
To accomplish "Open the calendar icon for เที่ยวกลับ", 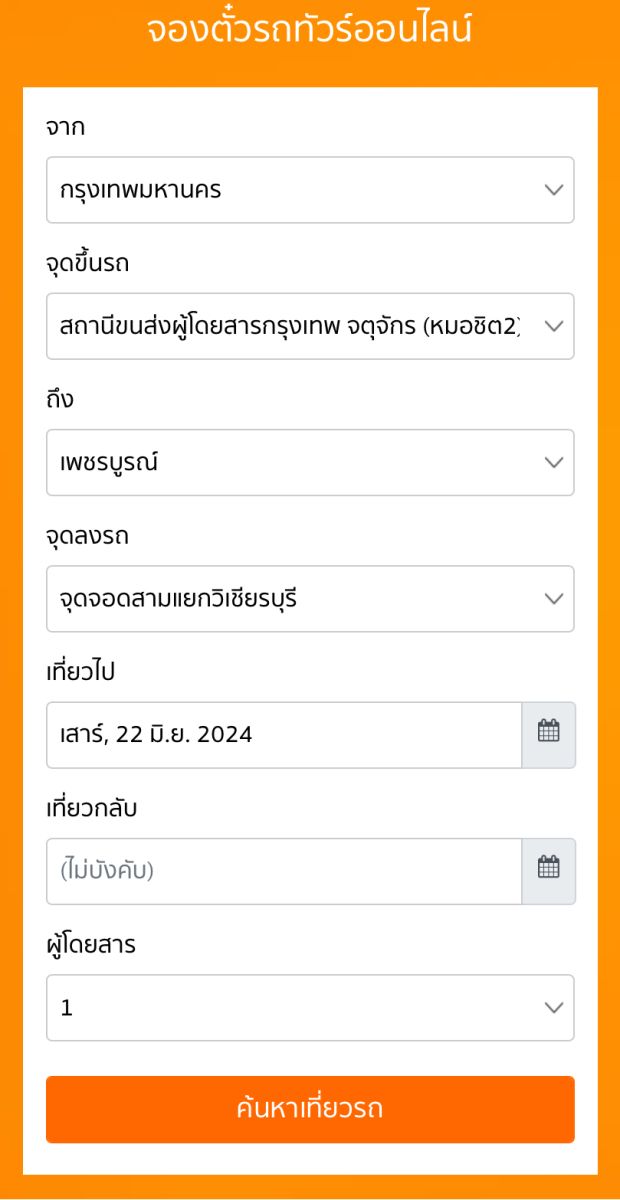I will (549, 871).
